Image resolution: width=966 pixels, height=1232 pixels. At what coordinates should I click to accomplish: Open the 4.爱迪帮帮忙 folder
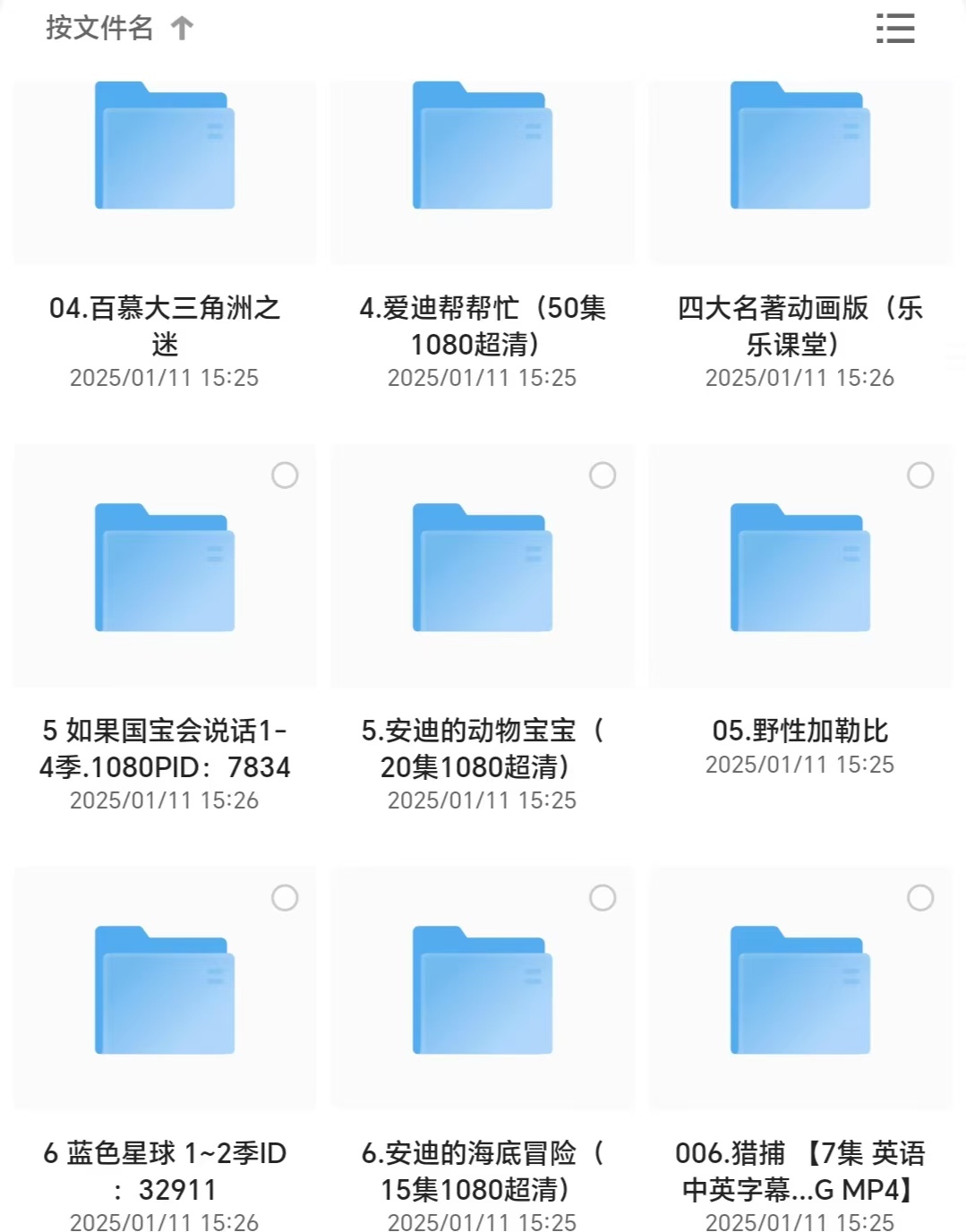click(482, 146)
